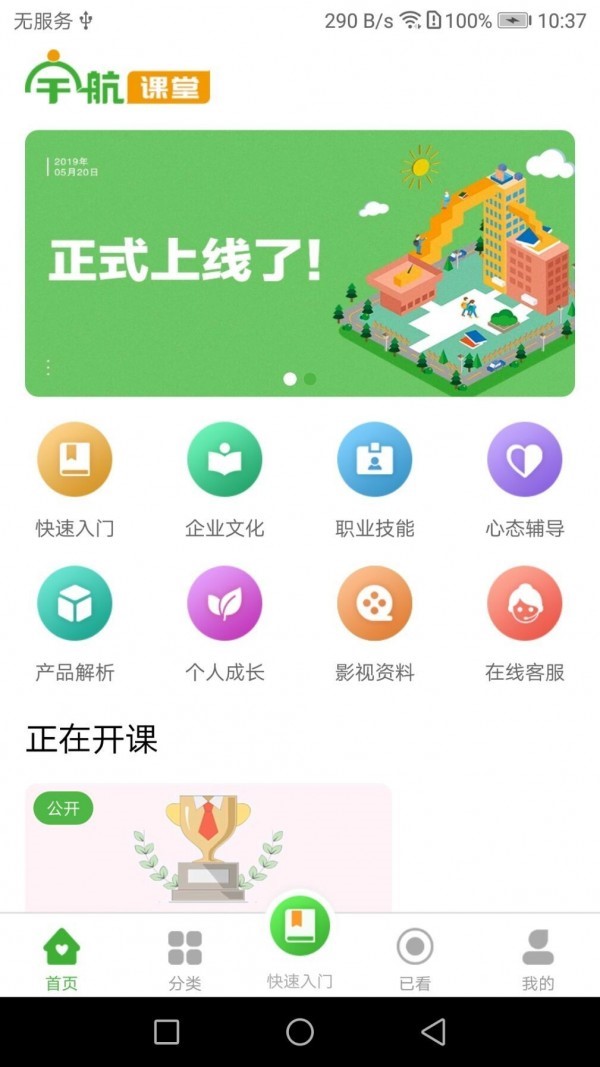
Task: Open the 影视资料 category
Action: 375,604
